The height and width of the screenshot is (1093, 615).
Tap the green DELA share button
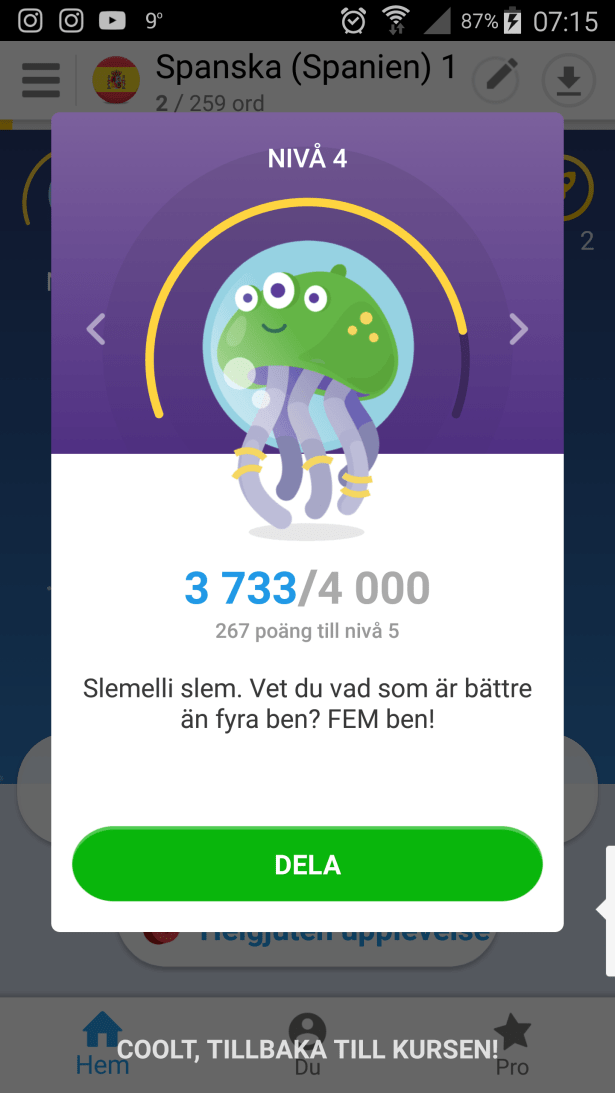click(x=307, y=864)
